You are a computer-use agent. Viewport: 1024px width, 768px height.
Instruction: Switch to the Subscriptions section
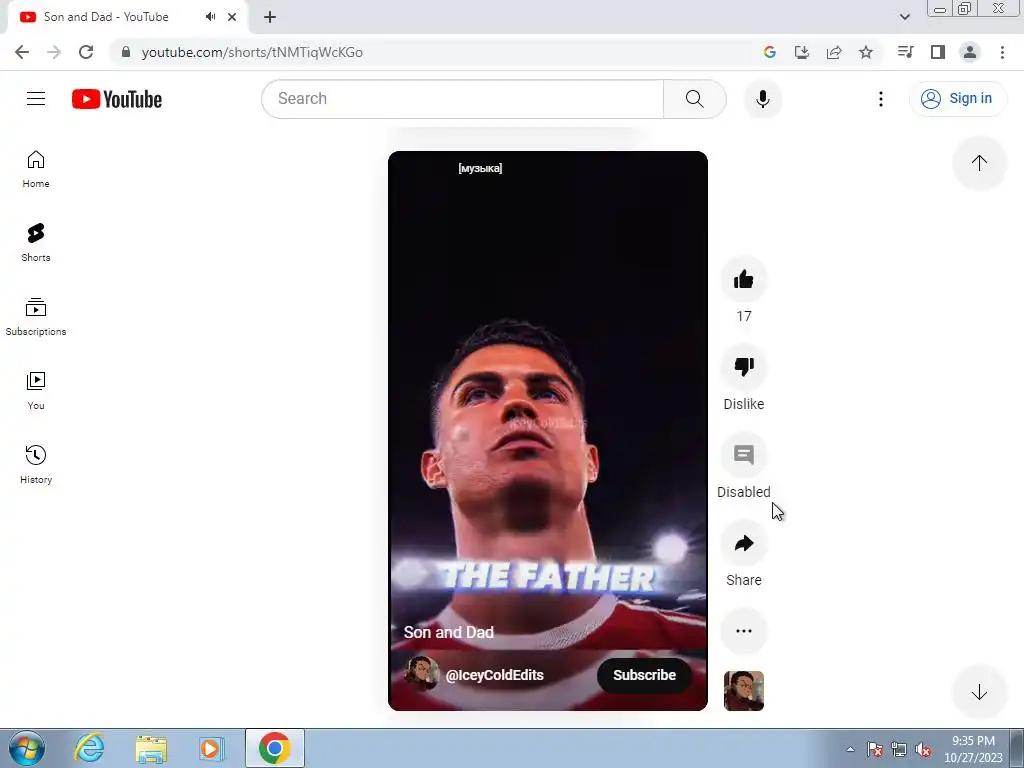pyautogui.click(x=36, y=316)
